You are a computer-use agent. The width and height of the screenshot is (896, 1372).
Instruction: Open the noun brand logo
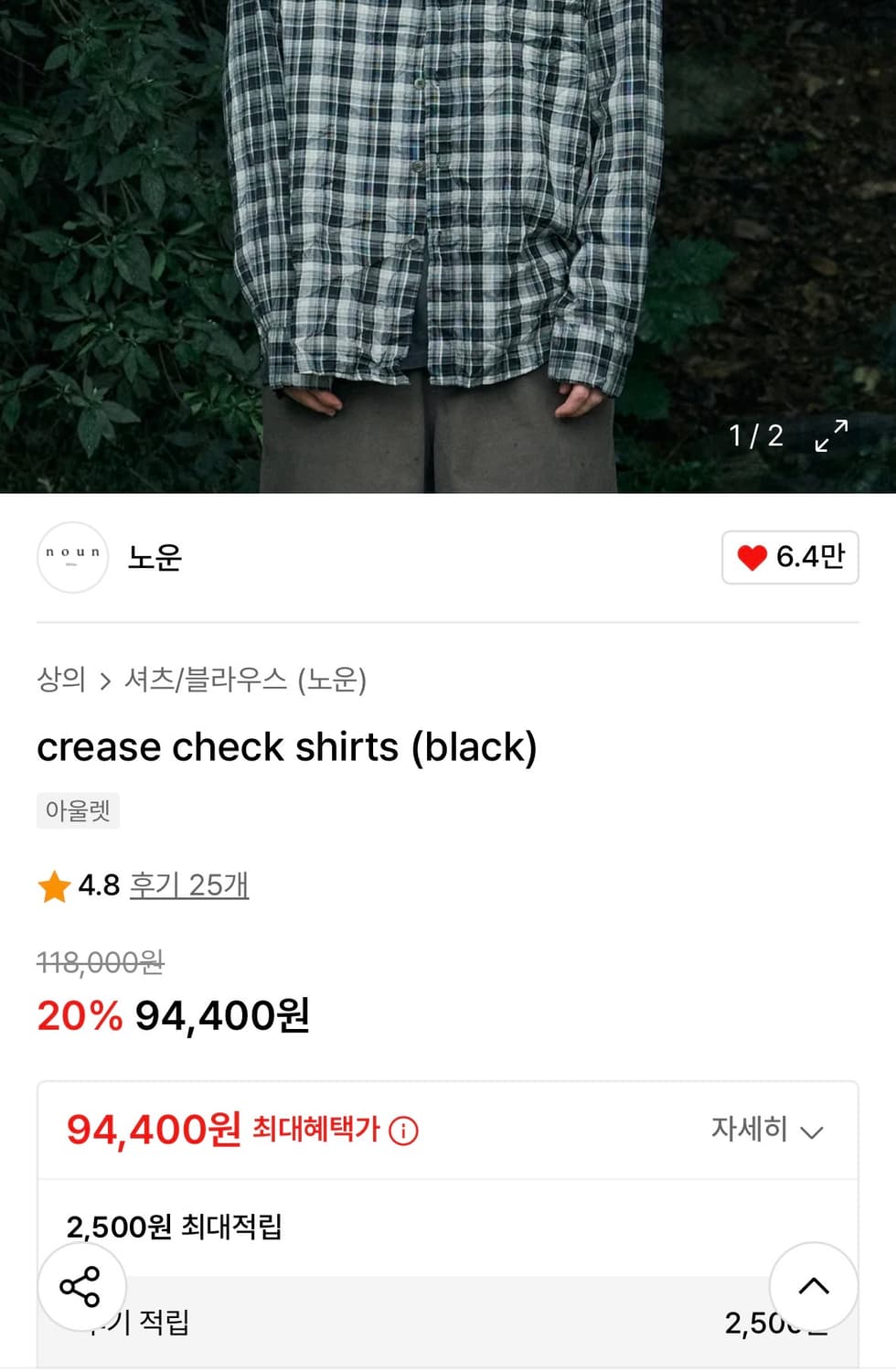coord(73,558)
